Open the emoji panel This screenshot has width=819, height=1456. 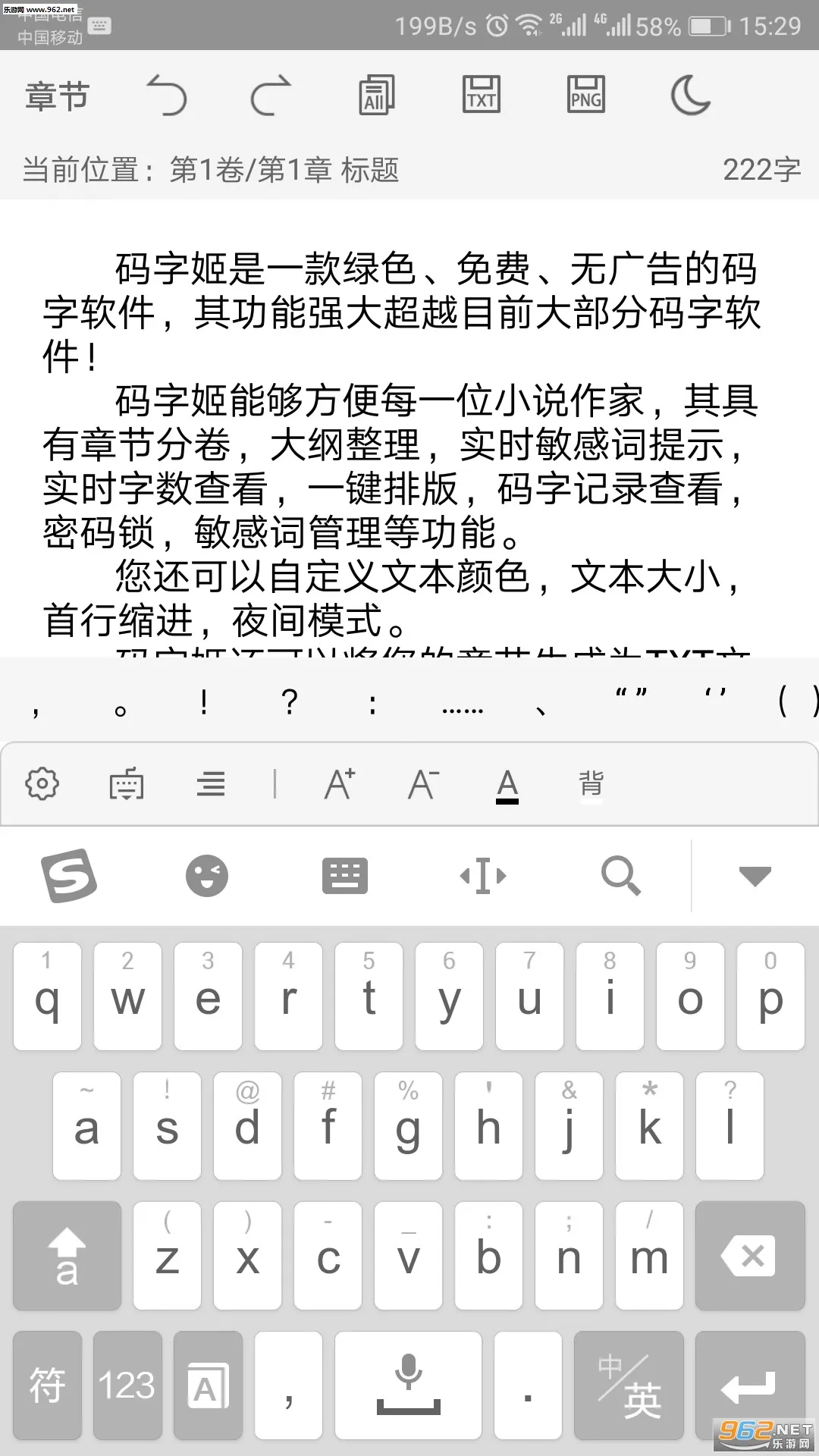point(207,876)
